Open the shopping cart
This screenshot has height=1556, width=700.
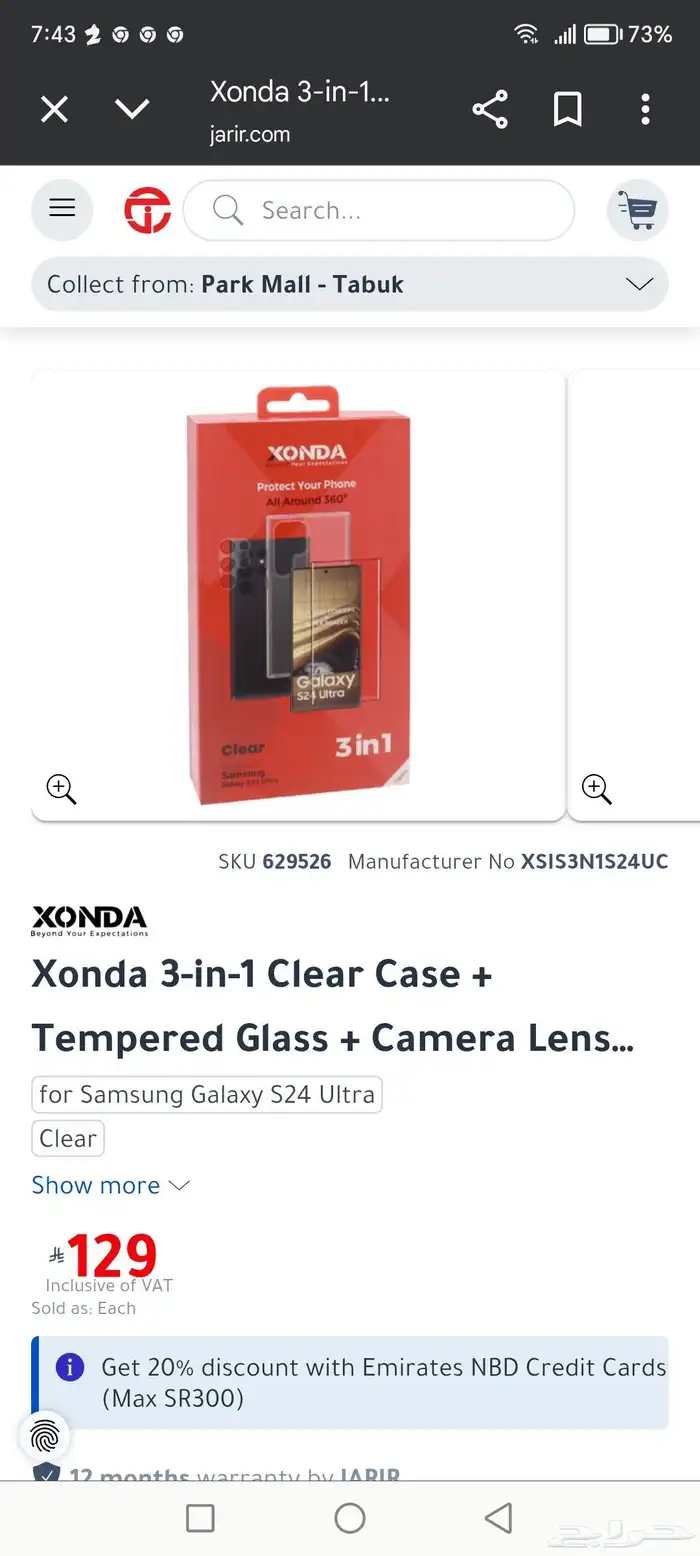[x=637, y=209]
